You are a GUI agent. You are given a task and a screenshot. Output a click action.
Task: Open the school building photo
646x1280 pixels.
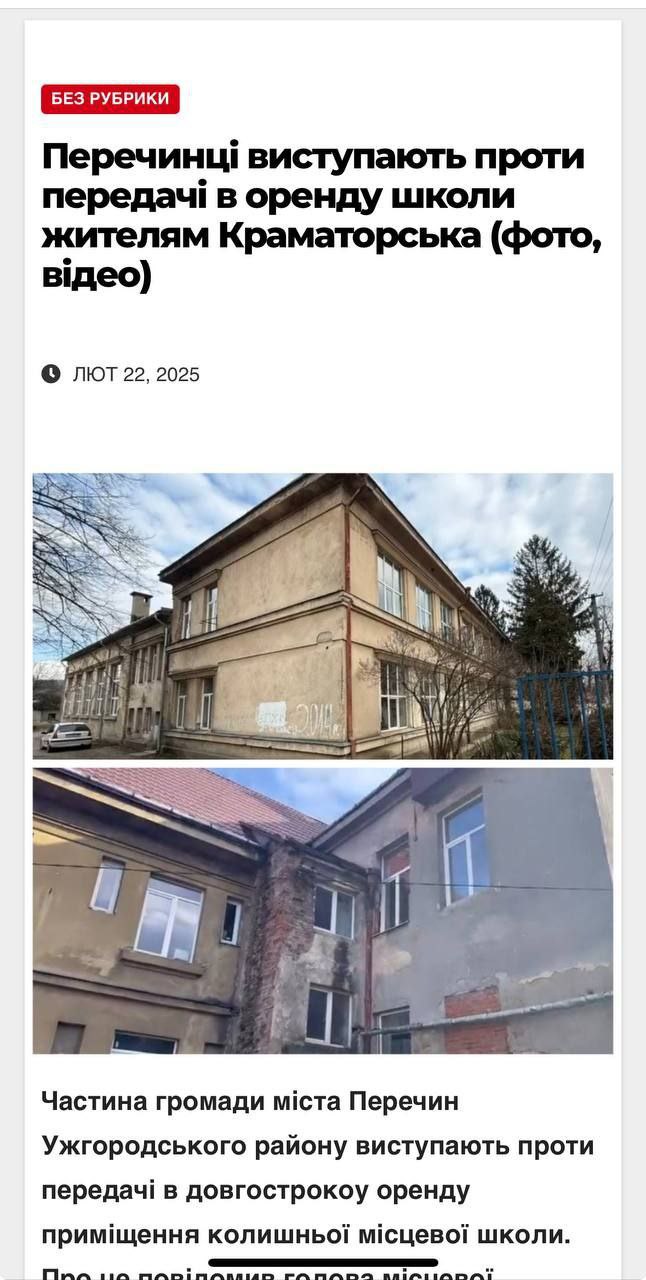coord(323,763)
